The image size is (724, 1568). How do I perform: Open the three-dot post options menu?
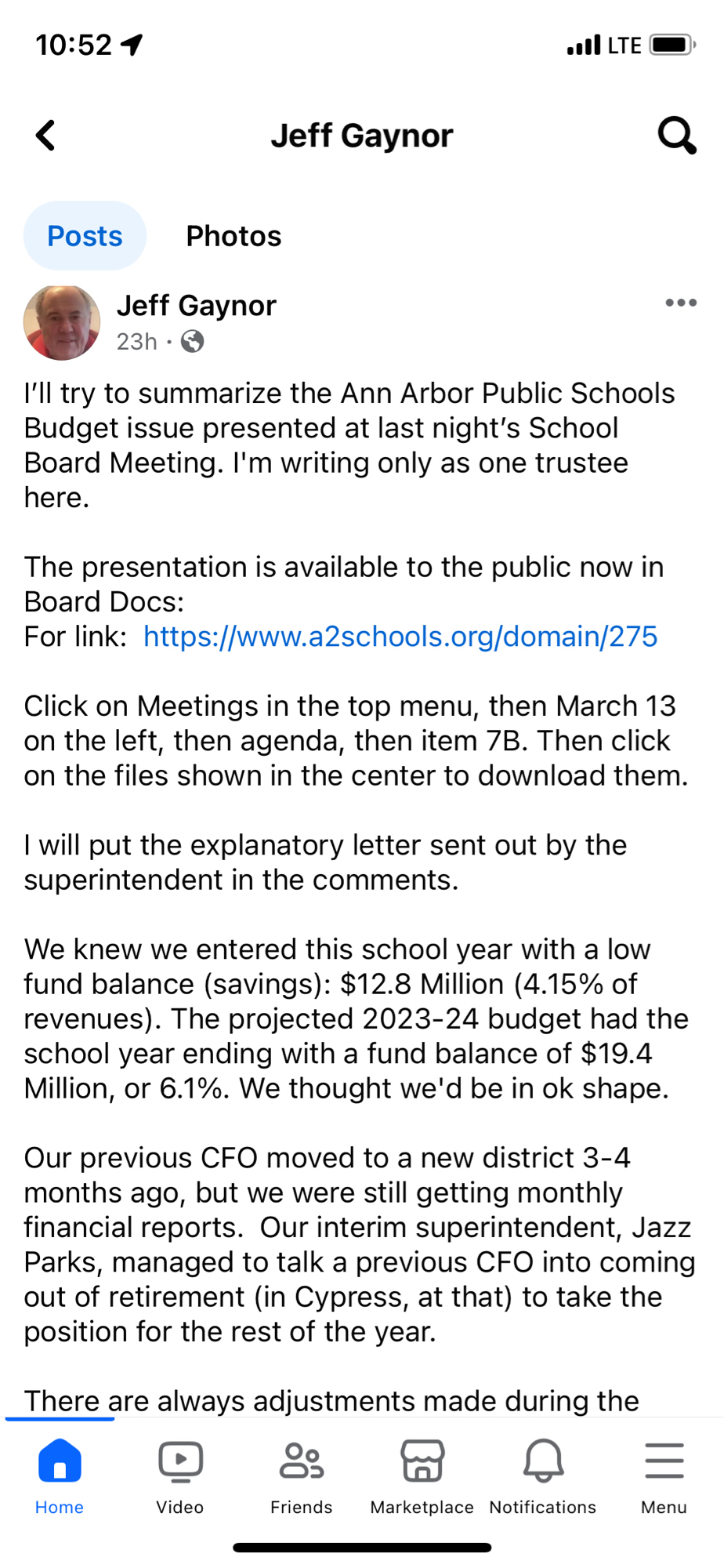[680, 303]
